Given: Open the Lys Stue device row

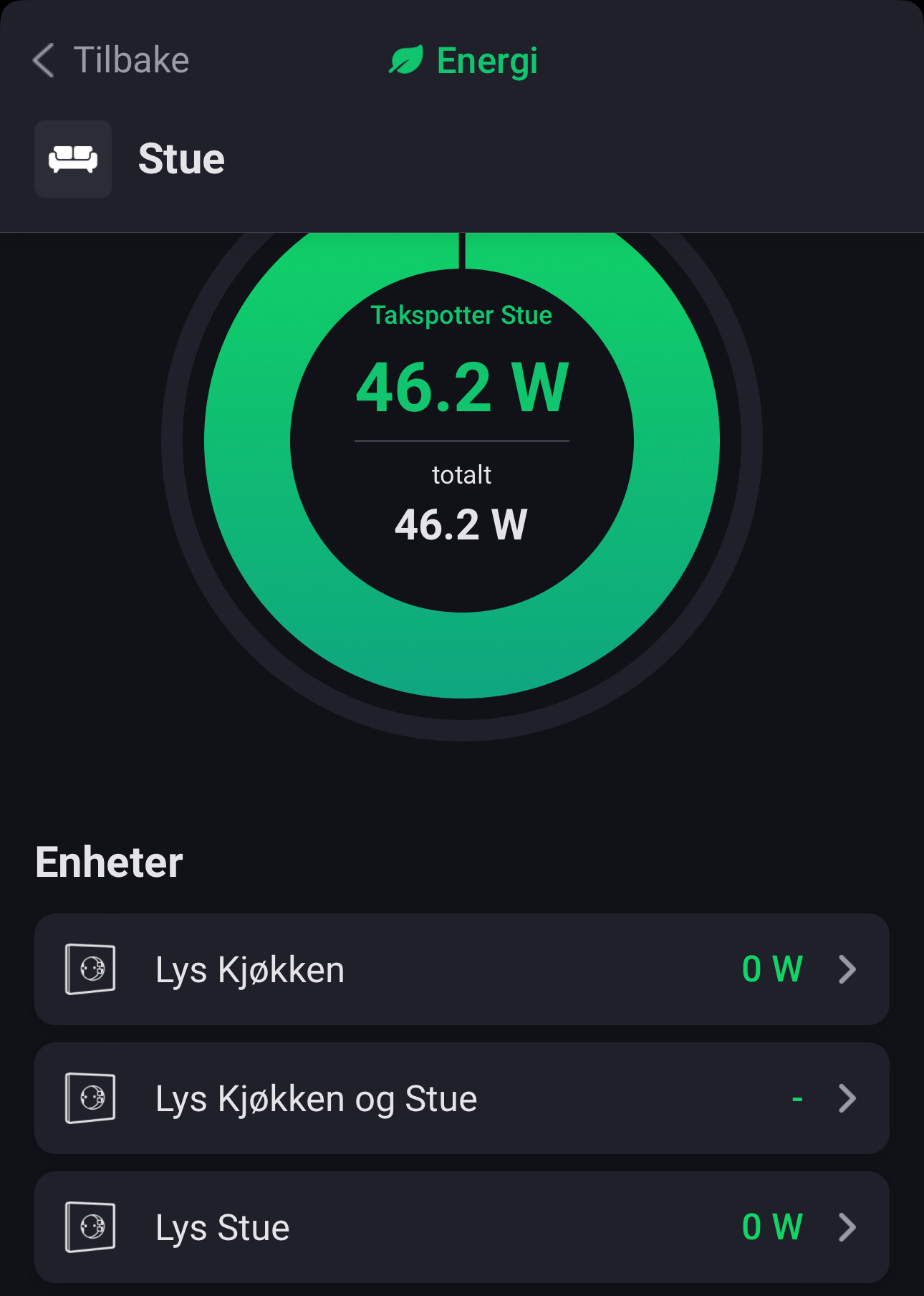Looking at the screenshot, I should pyautogui.click(x=461, y=1227).
